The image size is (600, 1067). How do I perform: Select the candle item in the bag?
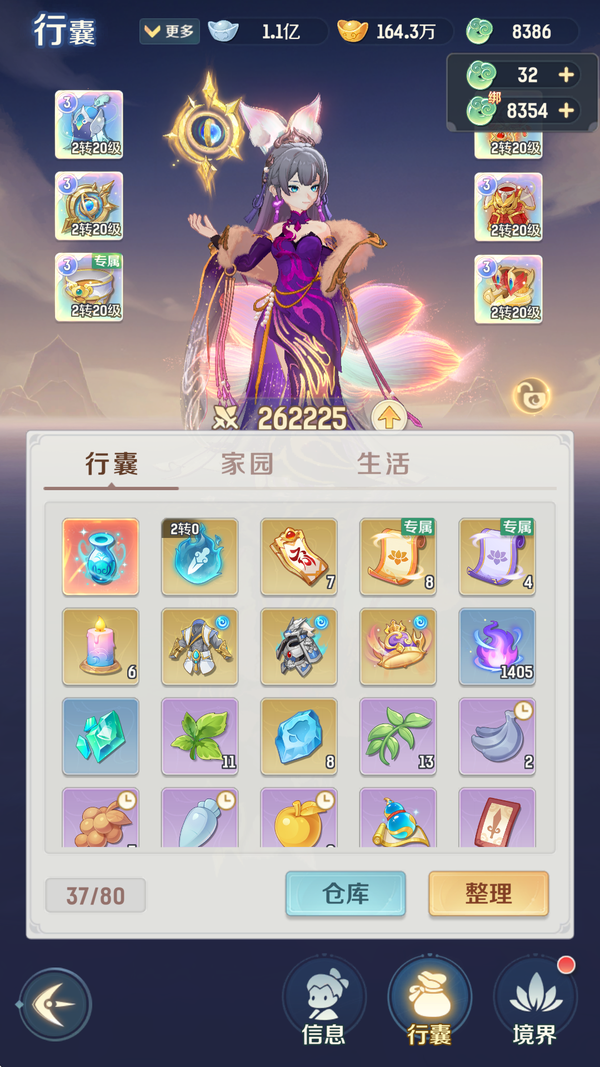pos(100,645)
